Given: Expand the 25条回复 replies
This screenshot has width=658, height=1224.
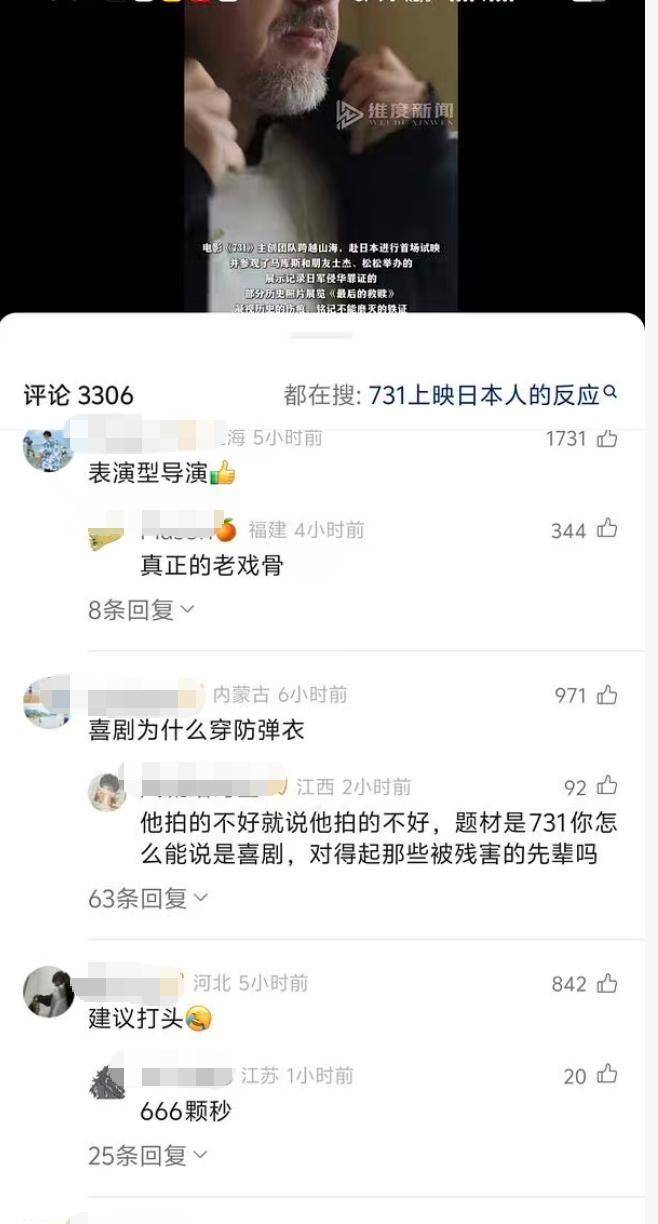Looking at the screenshot, I should click(148, 1156).
